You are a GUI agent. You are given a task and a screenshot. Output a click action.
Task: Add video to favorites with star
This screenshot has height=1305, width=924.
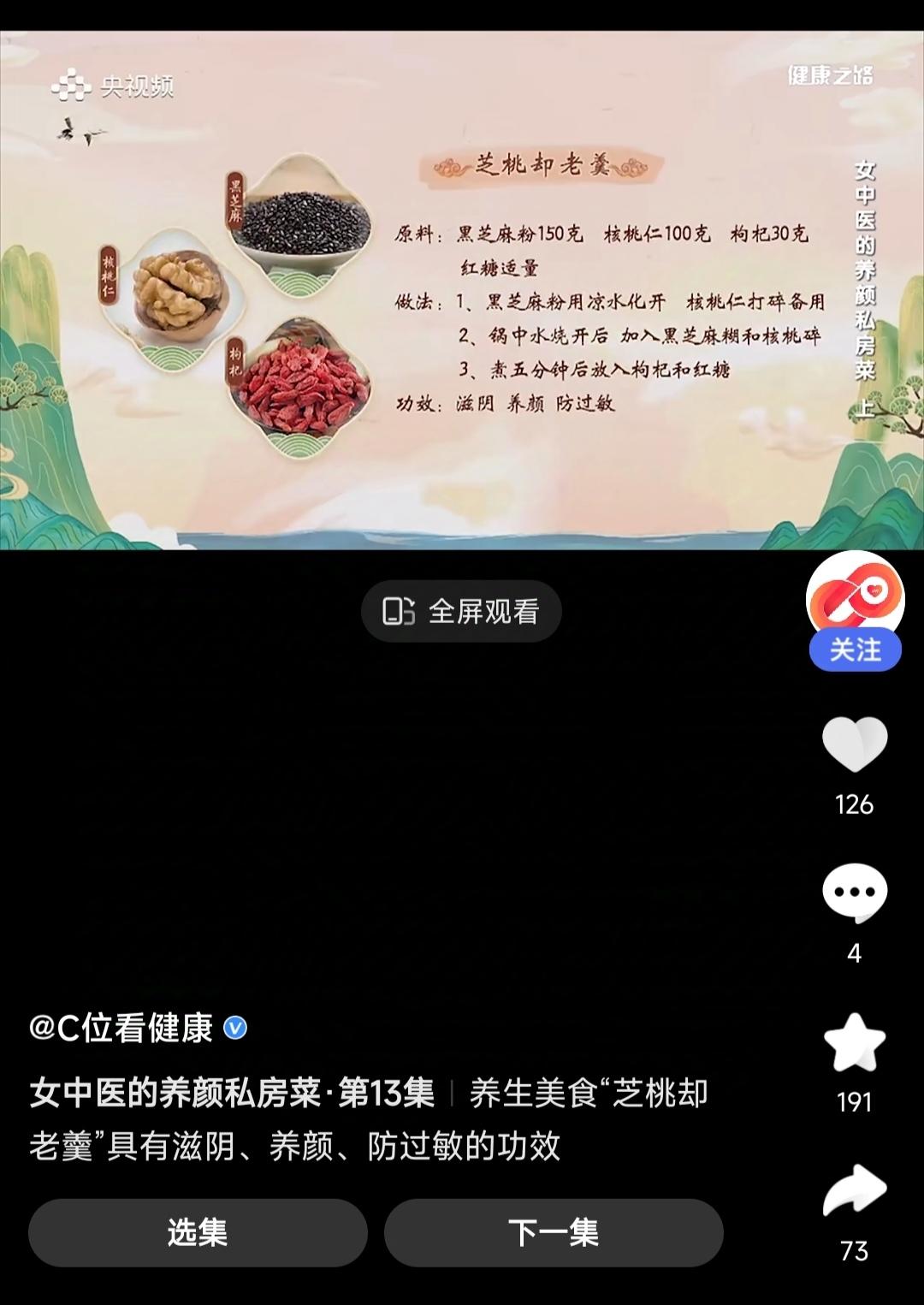coord(855,1042)
